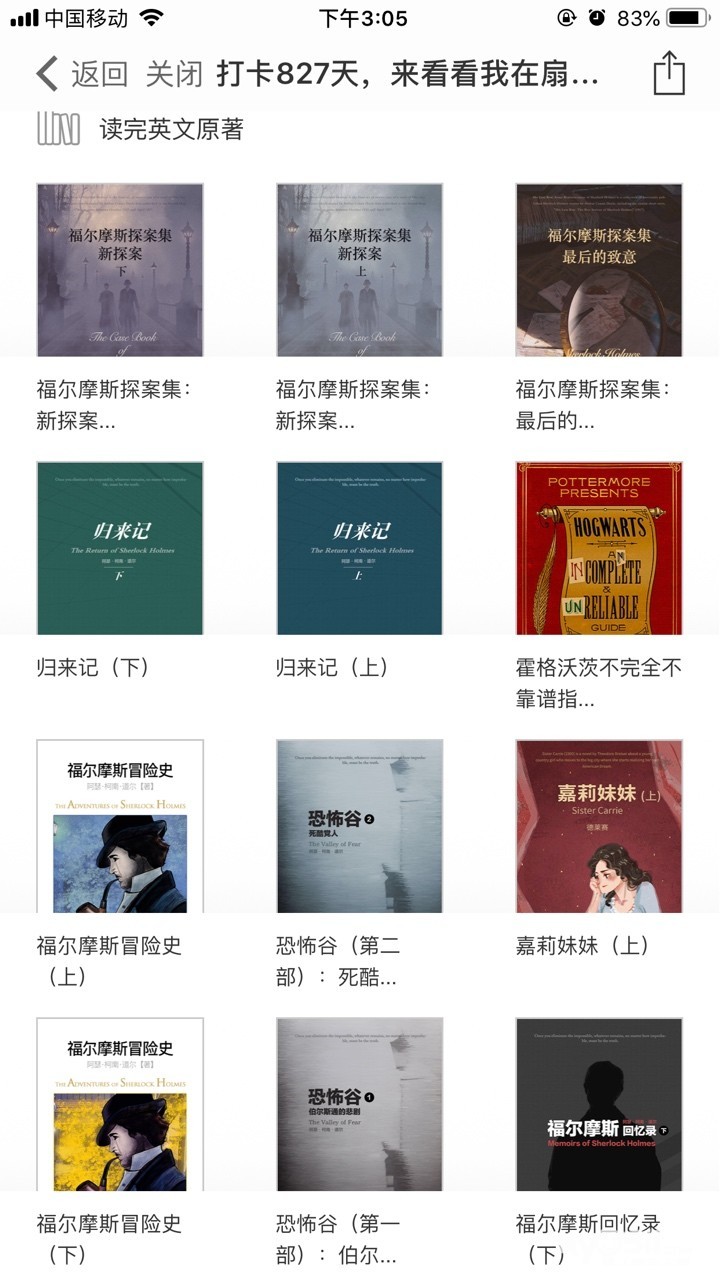Open the Hogwarts 霍格沃茨不完全不靠谱指南 book
The image size is (720, 1280).
(599, 548)
